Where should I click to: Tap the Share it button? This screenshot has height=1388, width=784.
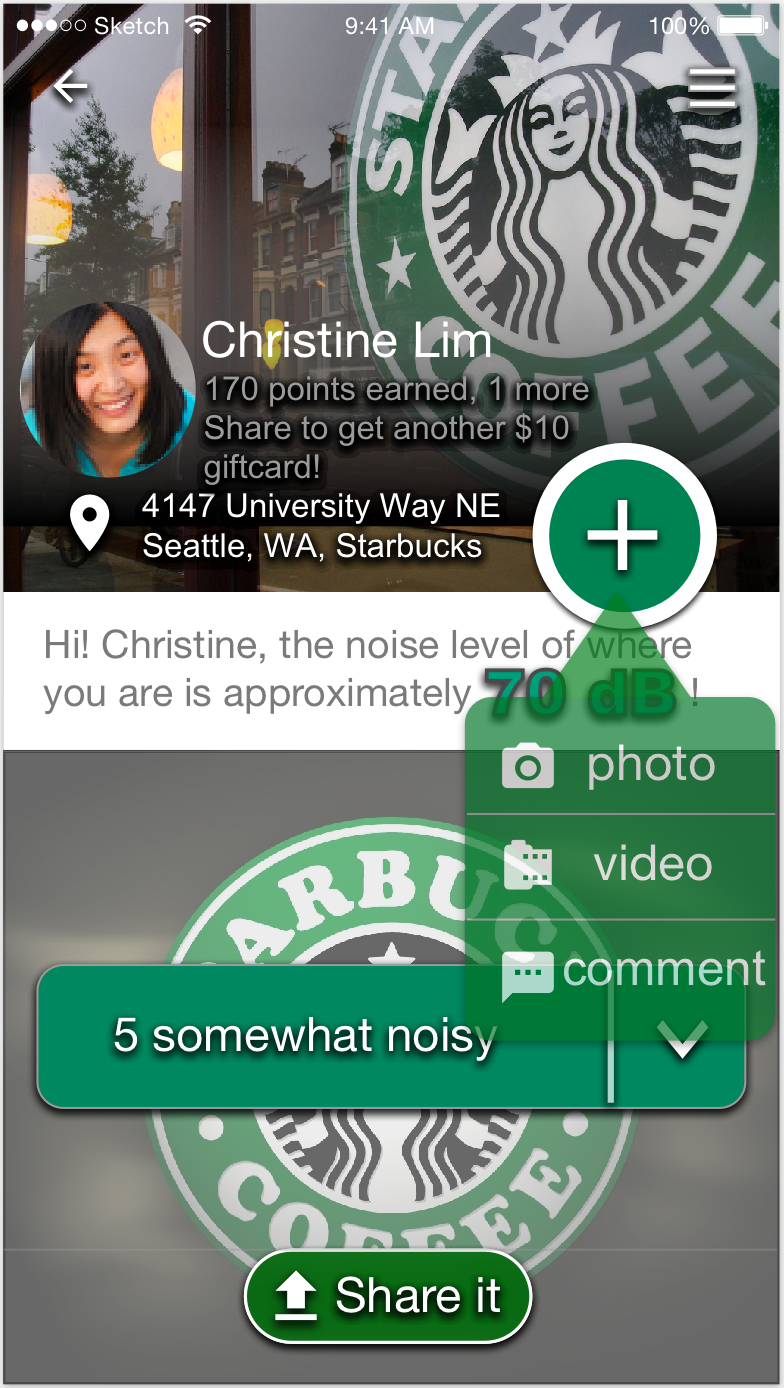388,1296
